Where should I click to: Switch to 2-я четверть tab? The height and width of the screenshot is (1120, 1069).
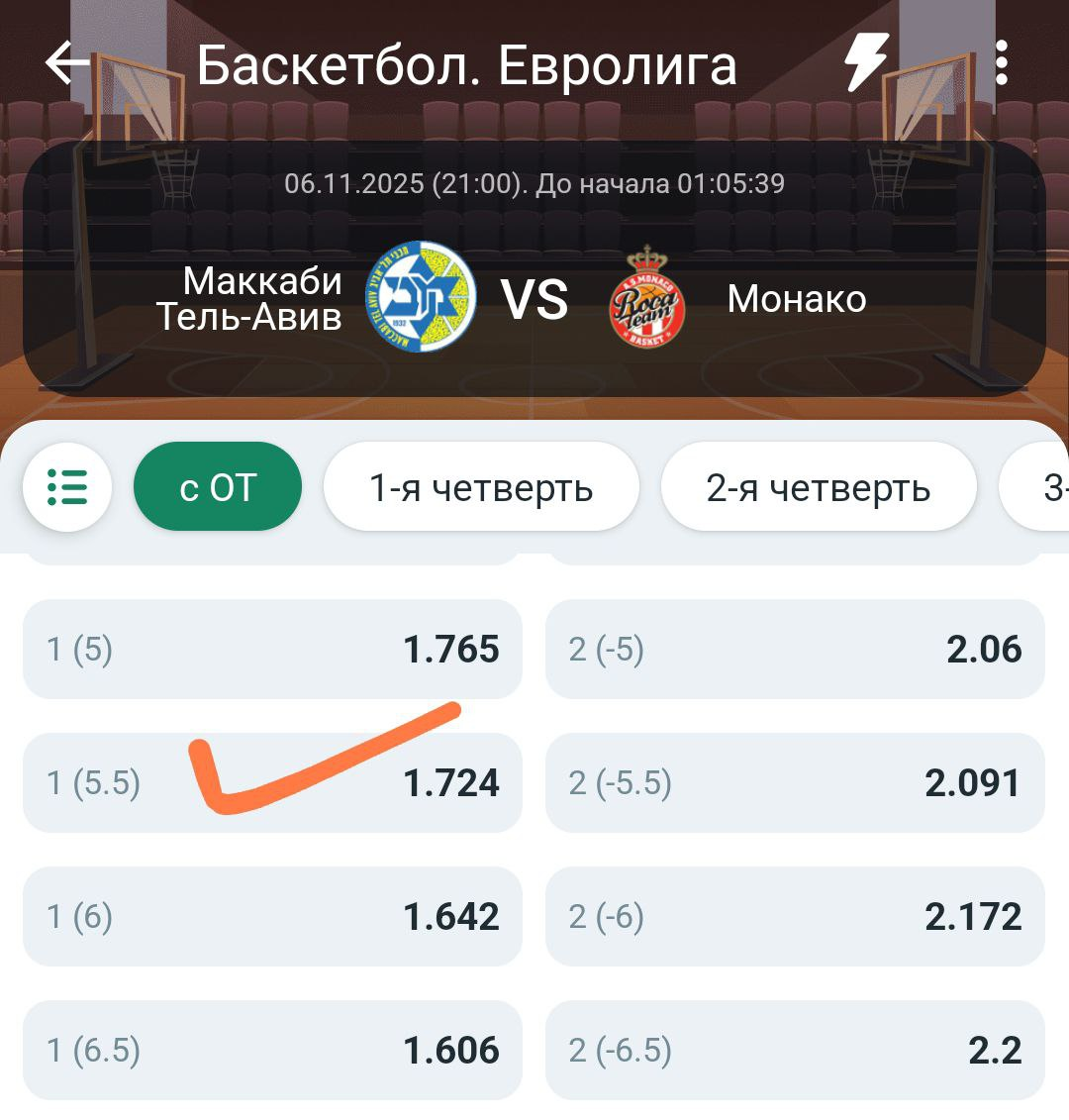819,487
